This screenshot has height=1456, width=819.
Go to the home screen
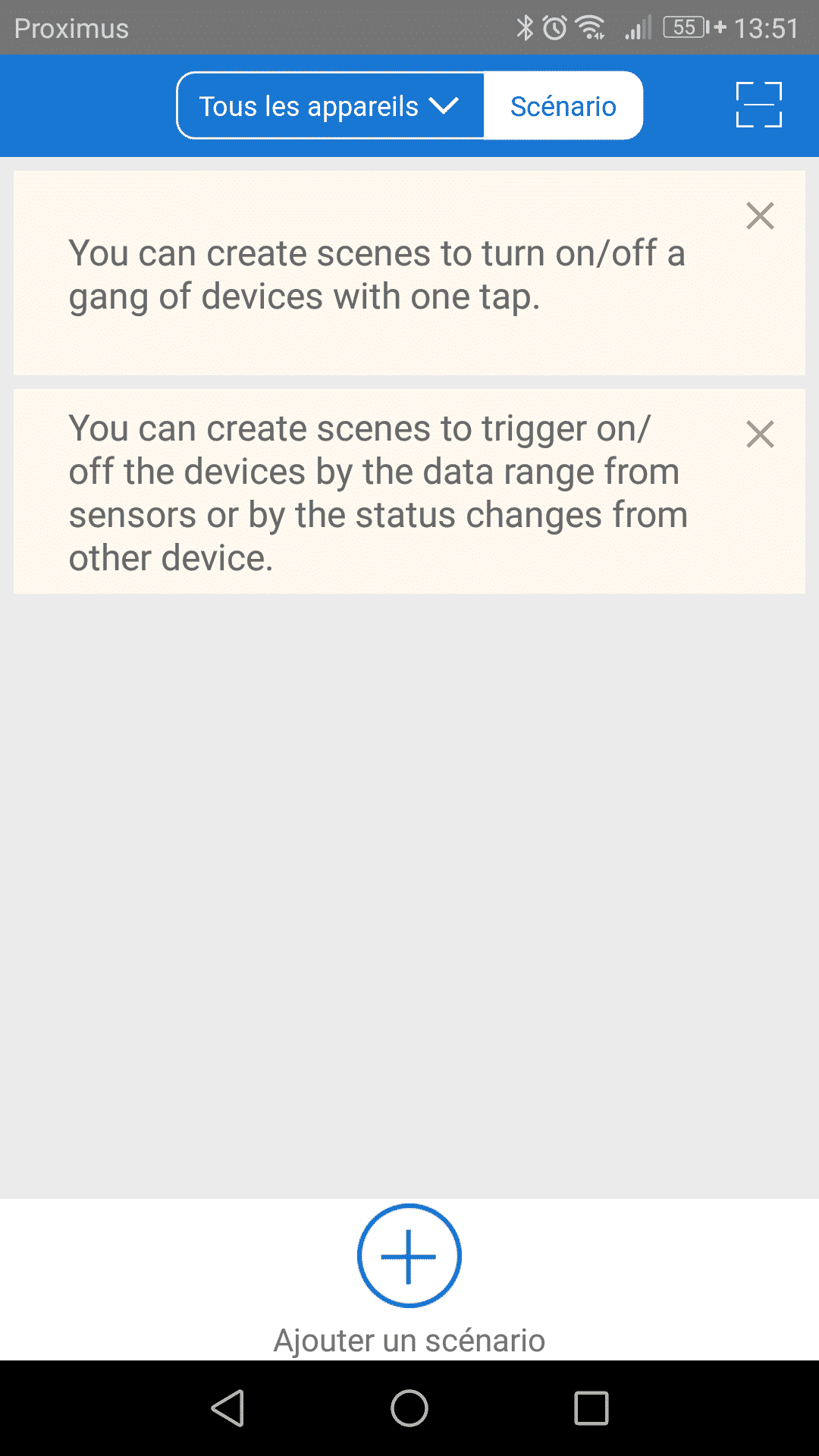point(409,1408)
